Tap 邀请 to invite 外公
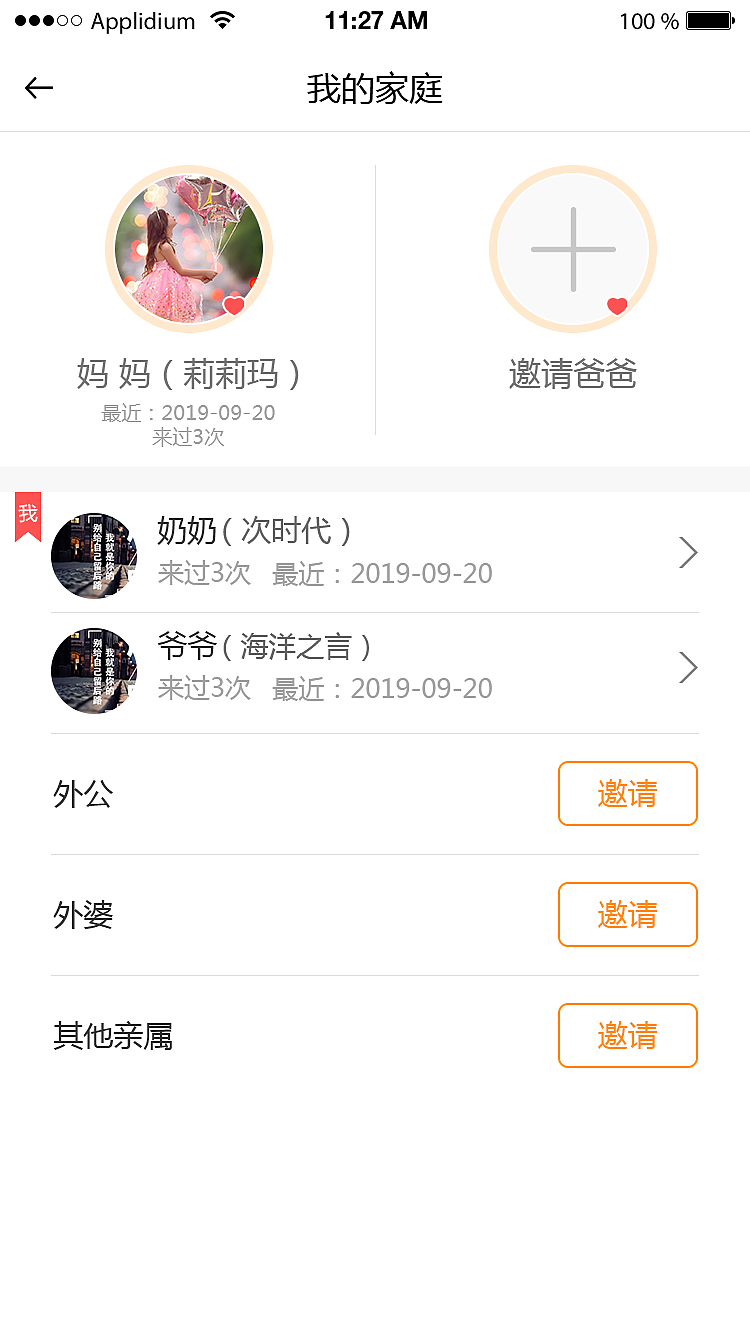750x1334 pixels. pyautogui.click(x=627, y=793)
